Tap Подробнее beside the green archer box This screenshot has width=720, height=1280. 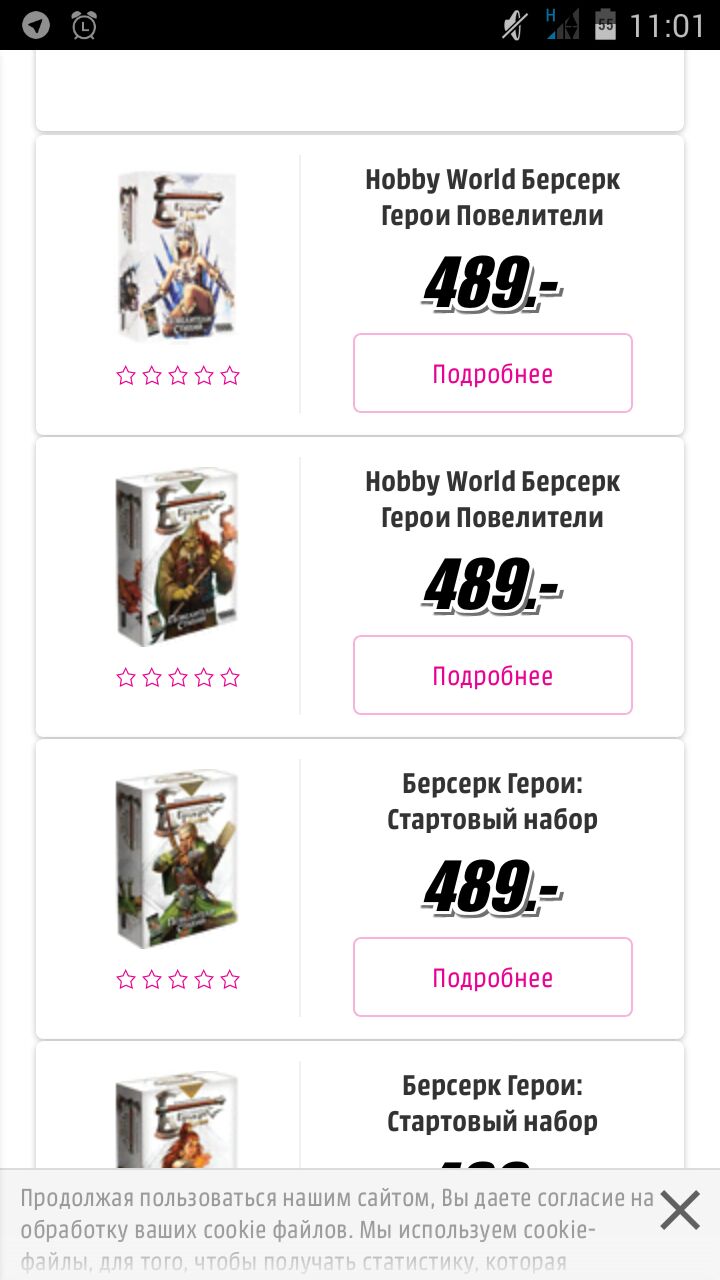coord(492,978)
